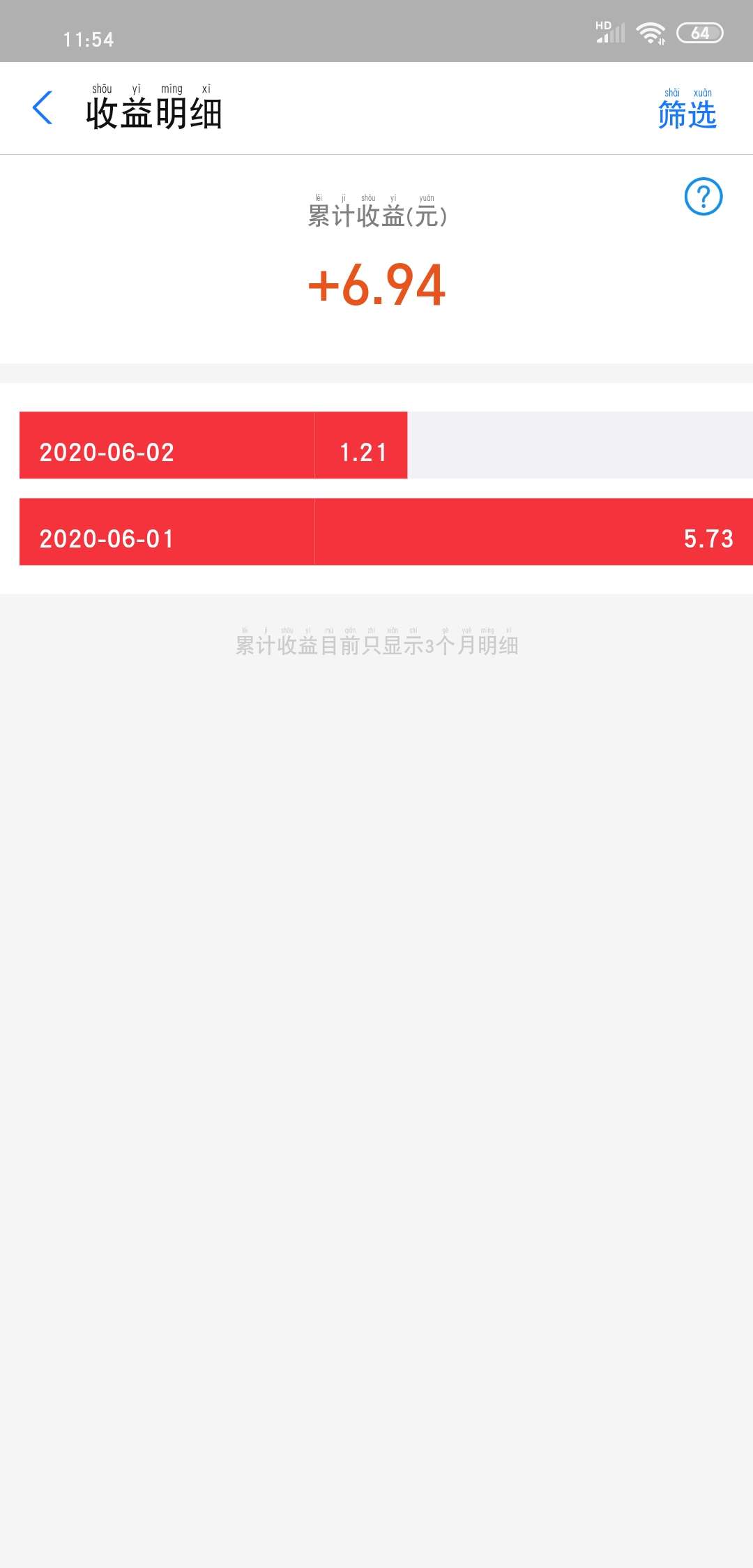Tap the question mark help icon

703,197
